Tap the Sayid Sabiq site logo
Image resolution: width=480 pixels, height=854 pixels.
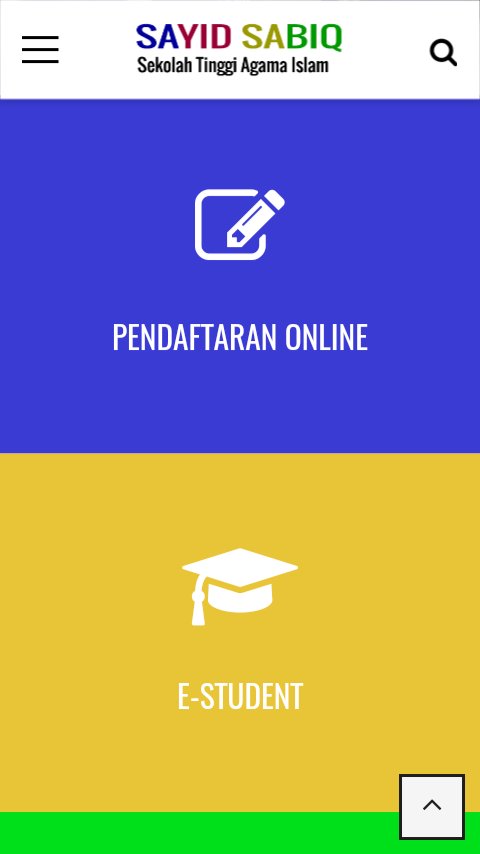coord(239,48)
